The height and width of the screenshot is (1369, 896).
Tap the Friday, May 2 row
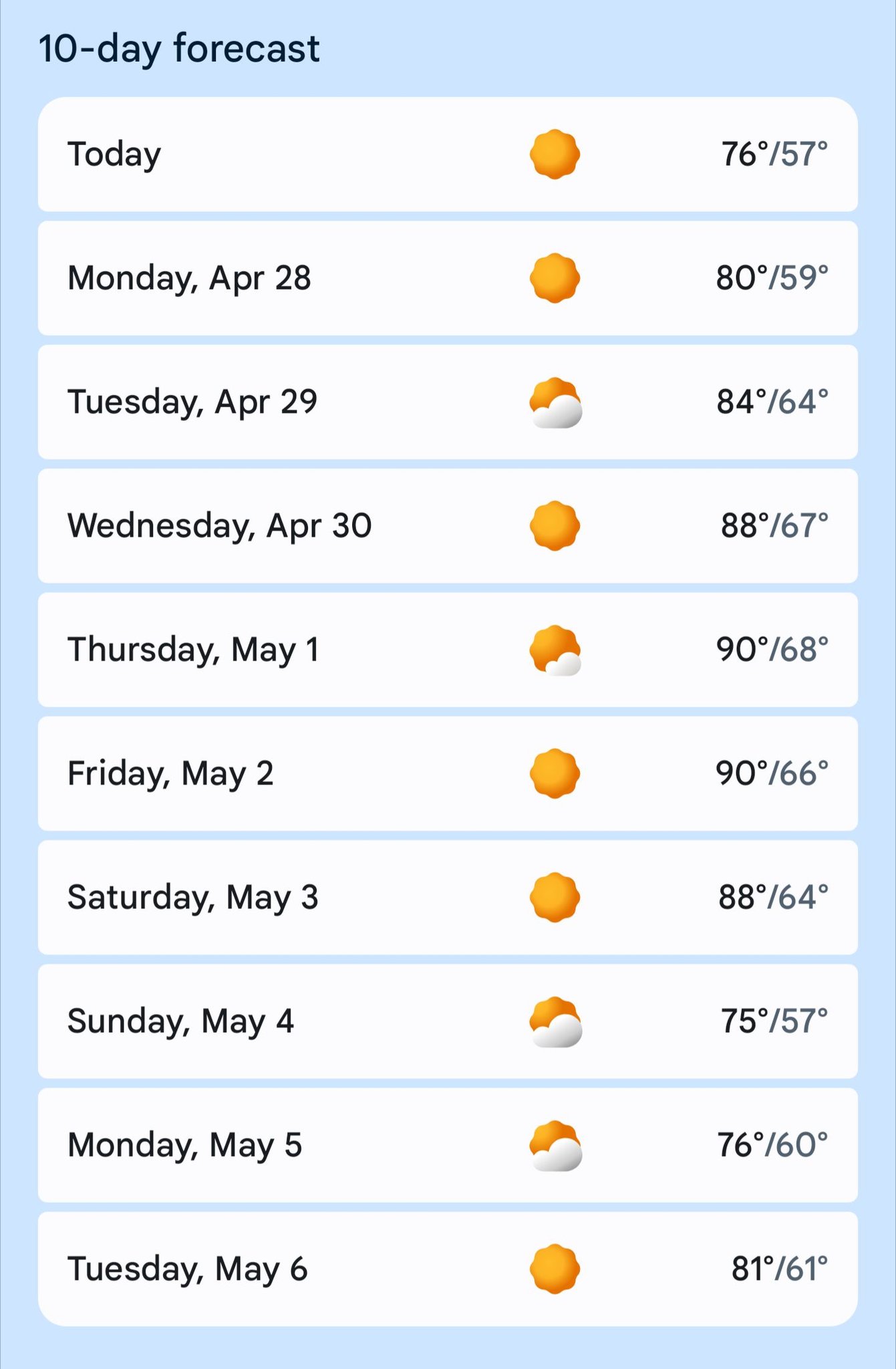click(x=448, y=773)
